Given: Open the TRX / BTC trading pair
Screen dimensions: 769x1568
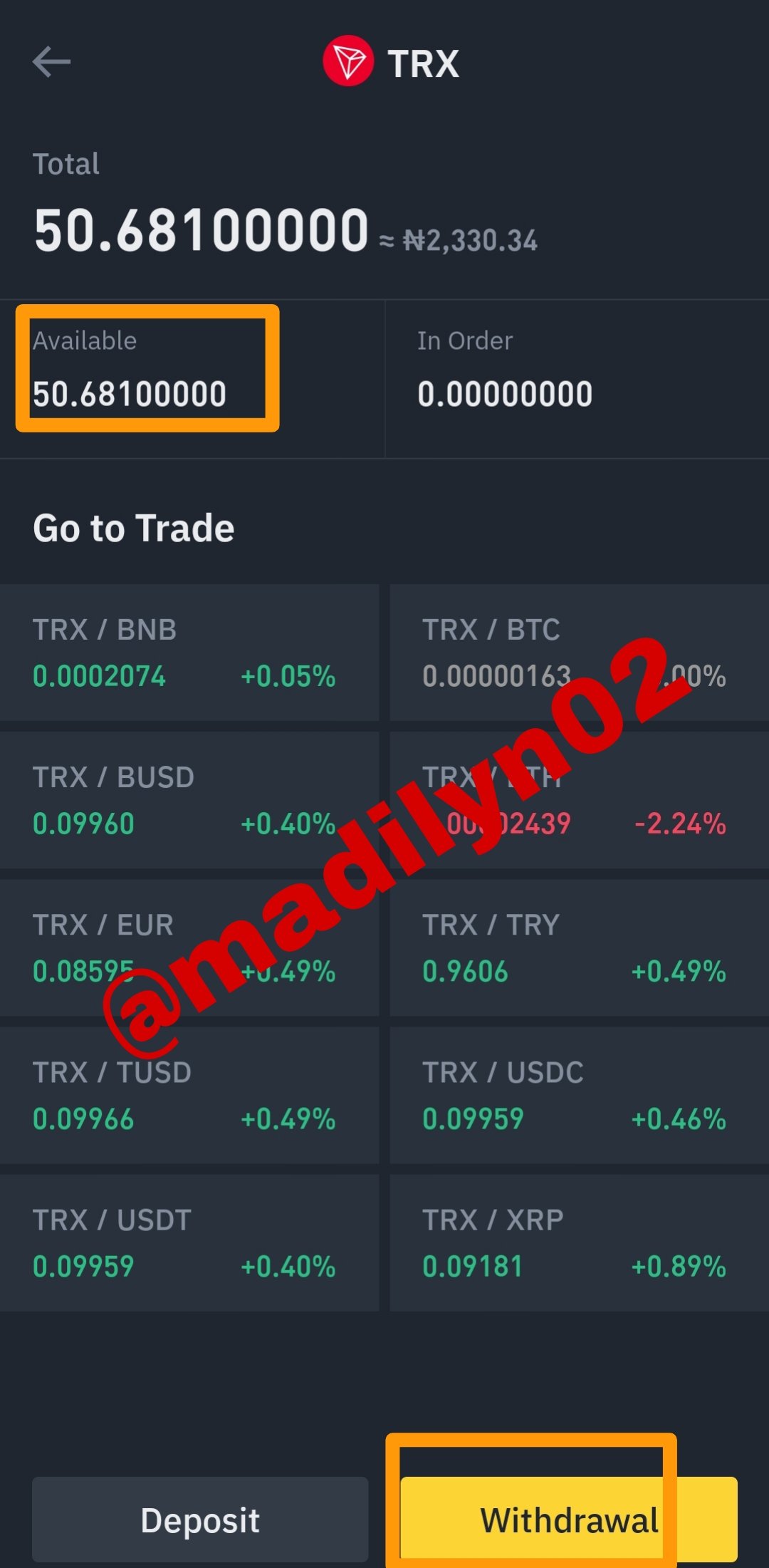Looking at the screenshot, I should pos(580,653).
